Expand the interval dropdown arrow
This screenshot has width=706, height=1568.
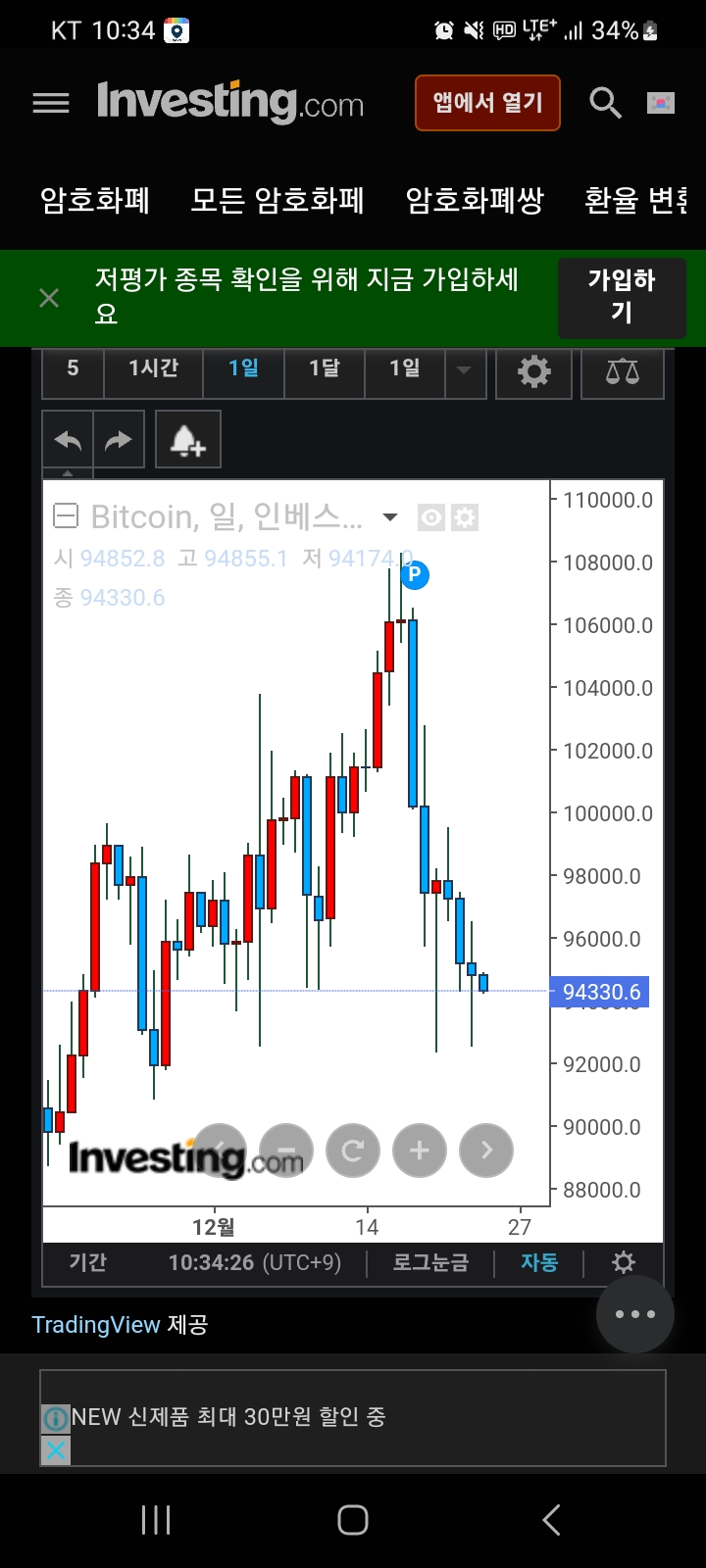[x=465, y=369]
